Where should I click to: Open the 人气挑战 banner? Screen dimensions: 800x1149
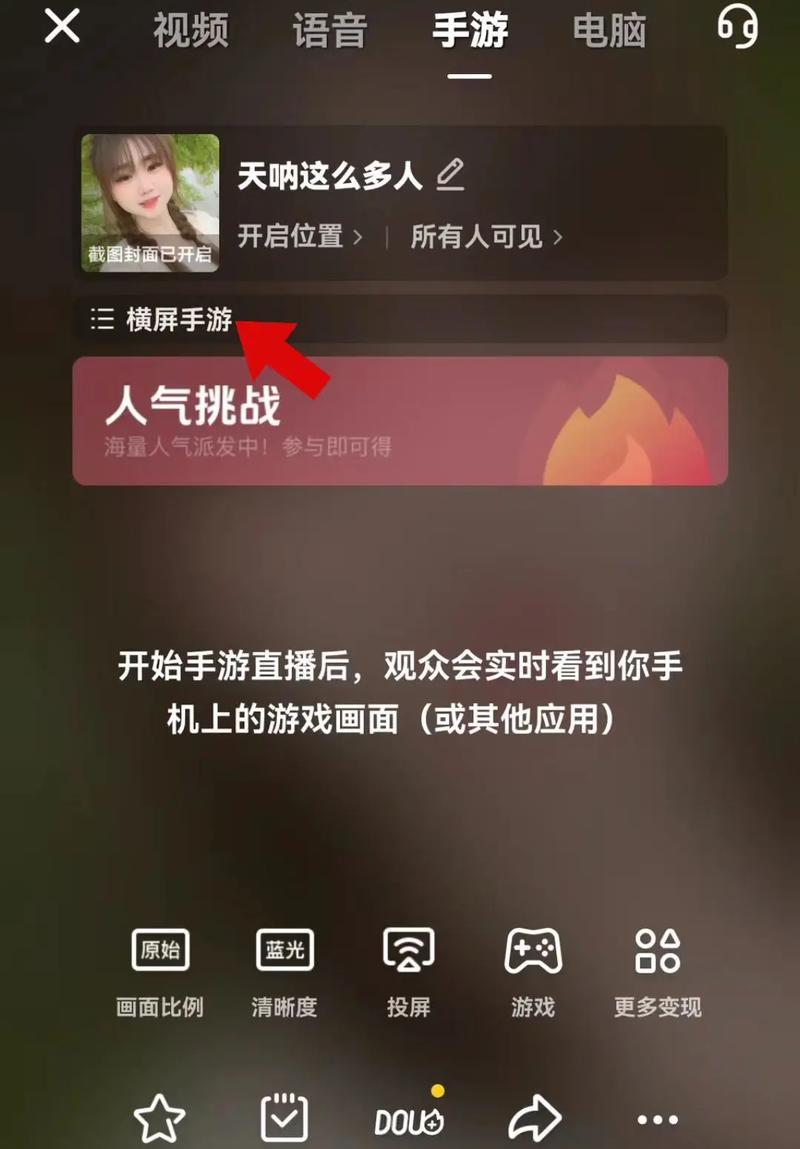click(x=400, y=421)
